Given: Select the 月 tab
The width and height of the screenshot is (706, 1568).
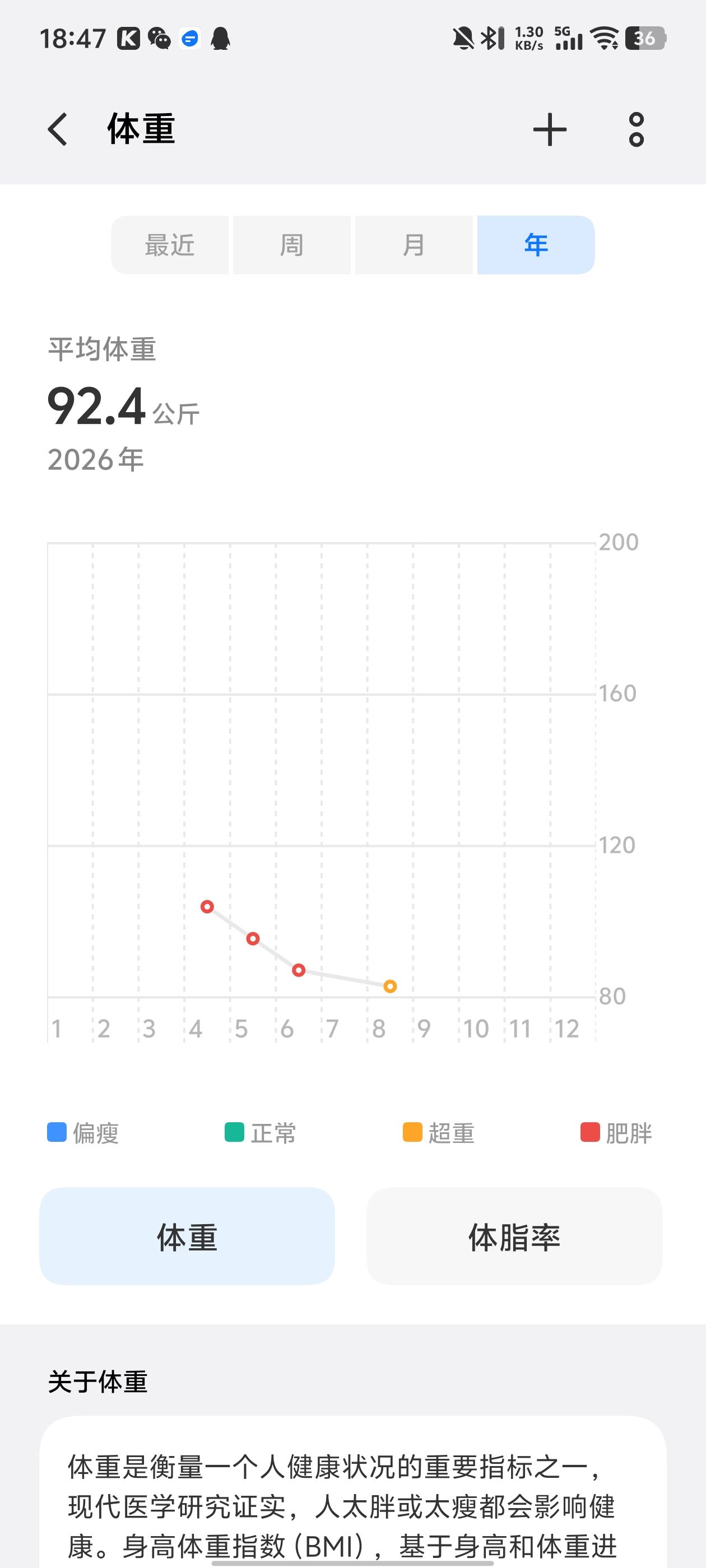Looking at the screenshot, I should pyautogui.click(x=414, y=245).
